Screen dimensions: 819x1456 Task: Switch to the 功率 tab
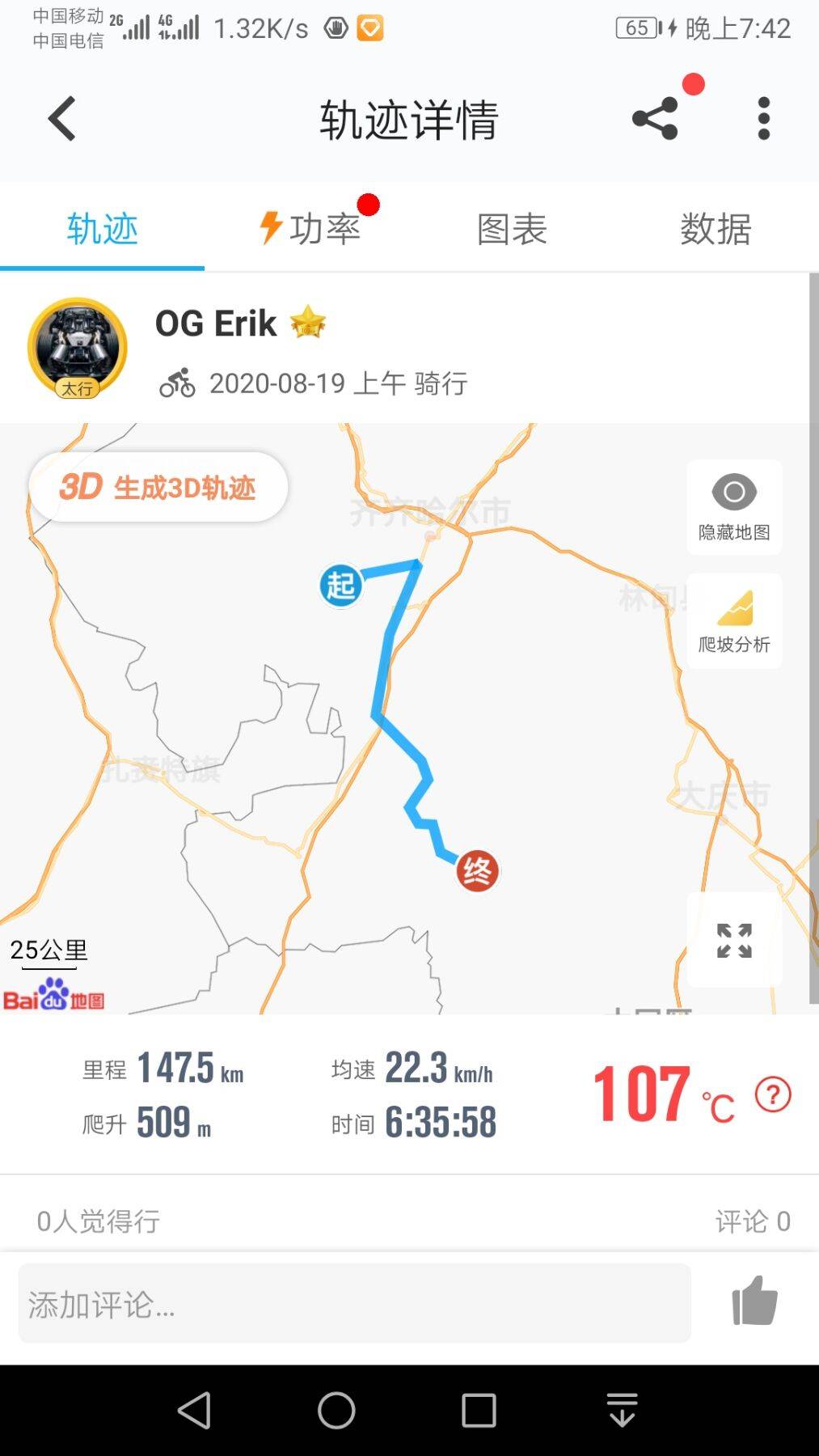click(x=311, y=229)
